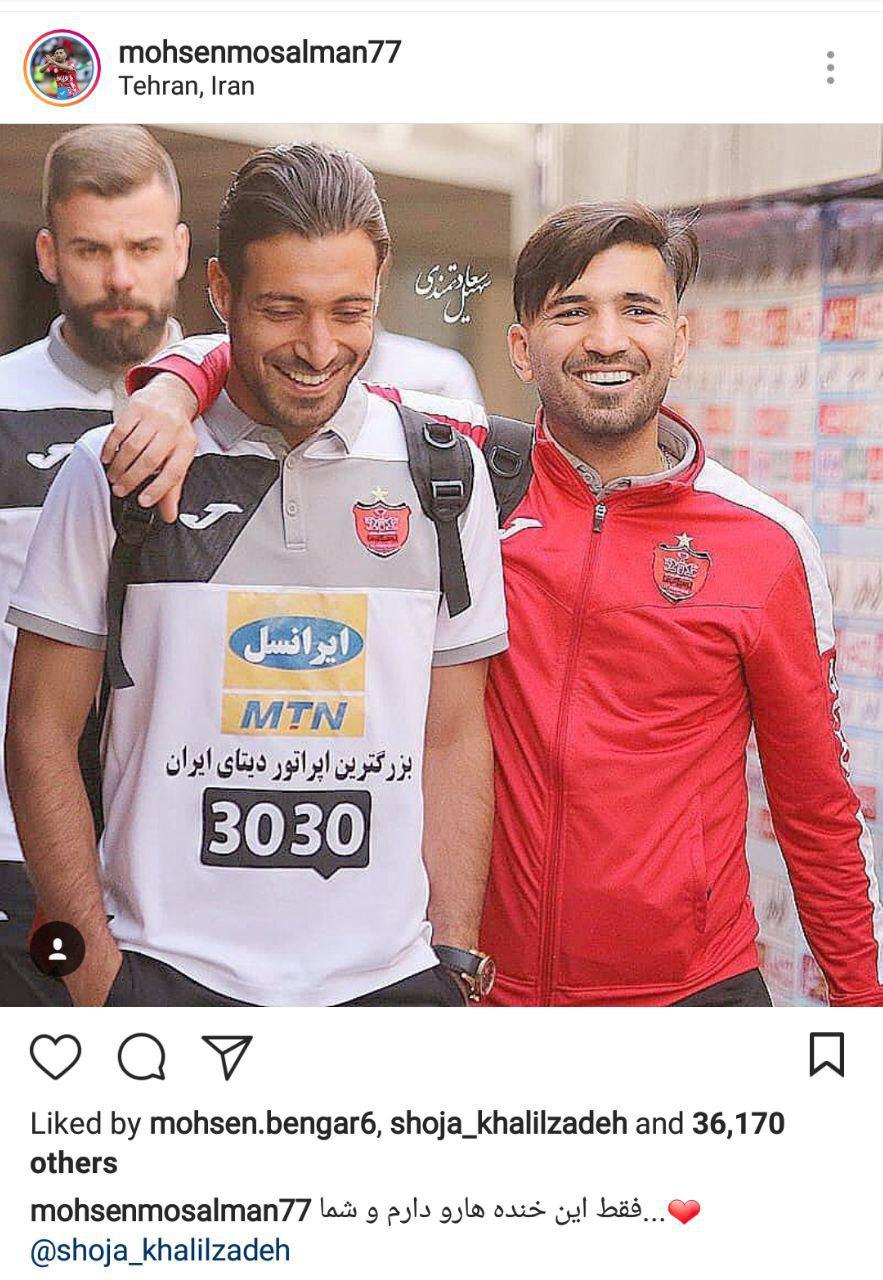Screen dimensions: 883x1280
Task: Open the Tehran, Iran location
Action: [x=186, y=86]
